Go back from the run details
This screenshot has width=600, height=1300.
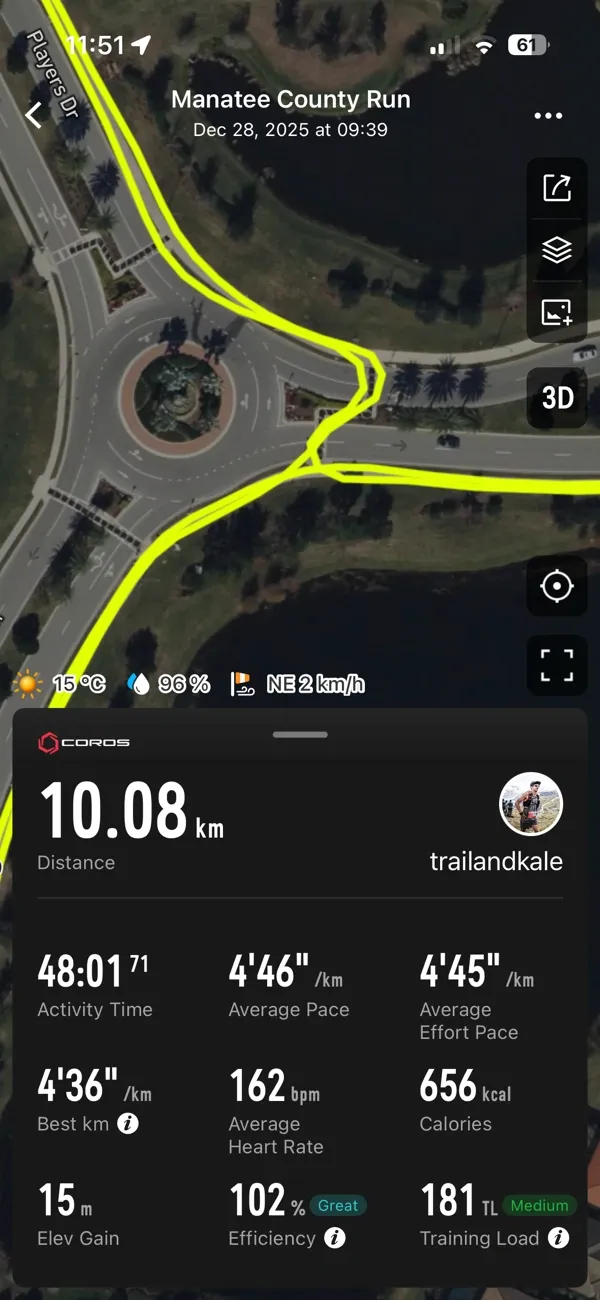34,115
